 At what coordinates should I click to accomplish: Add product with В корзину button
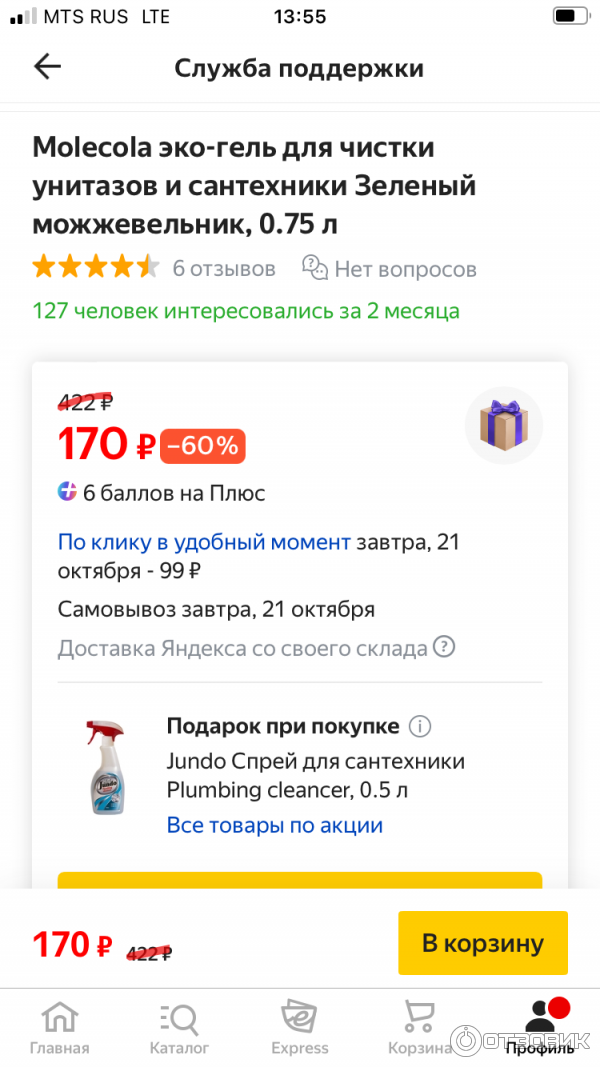pyautogui.click(x=482, y=943)
